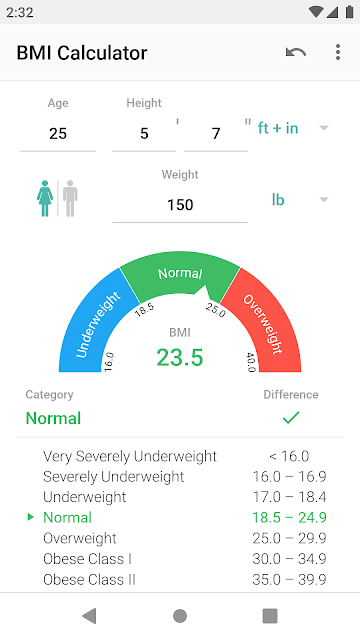Tap the system home button

[x=180, y=616]
